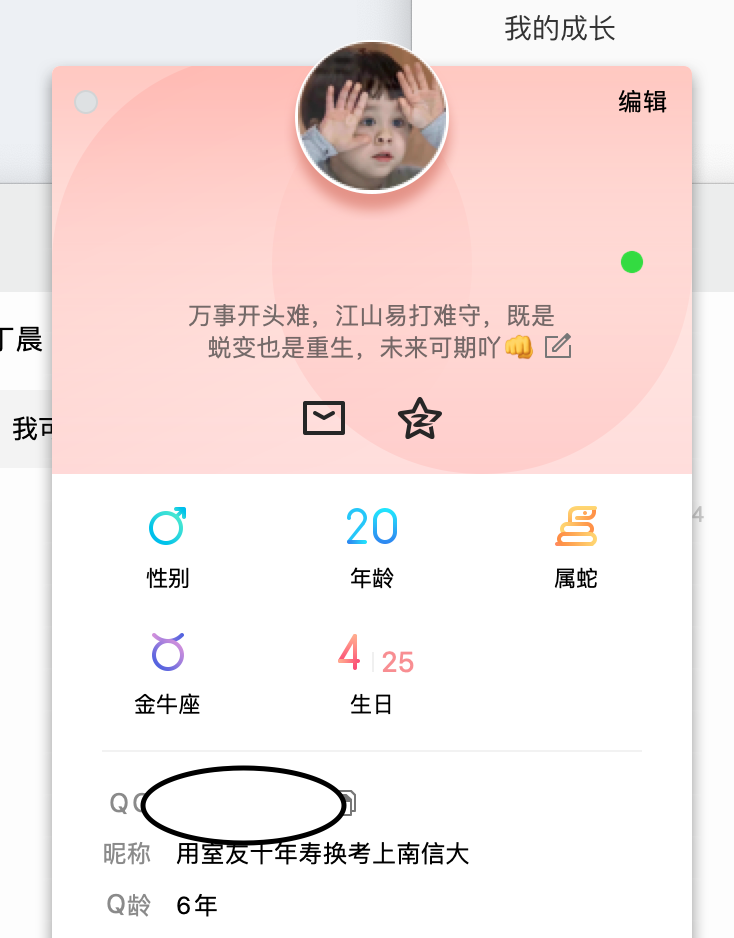Tap the grey circle at top-left of card
This screenshot has height=938, width=734.
click(x=86, y=102)
